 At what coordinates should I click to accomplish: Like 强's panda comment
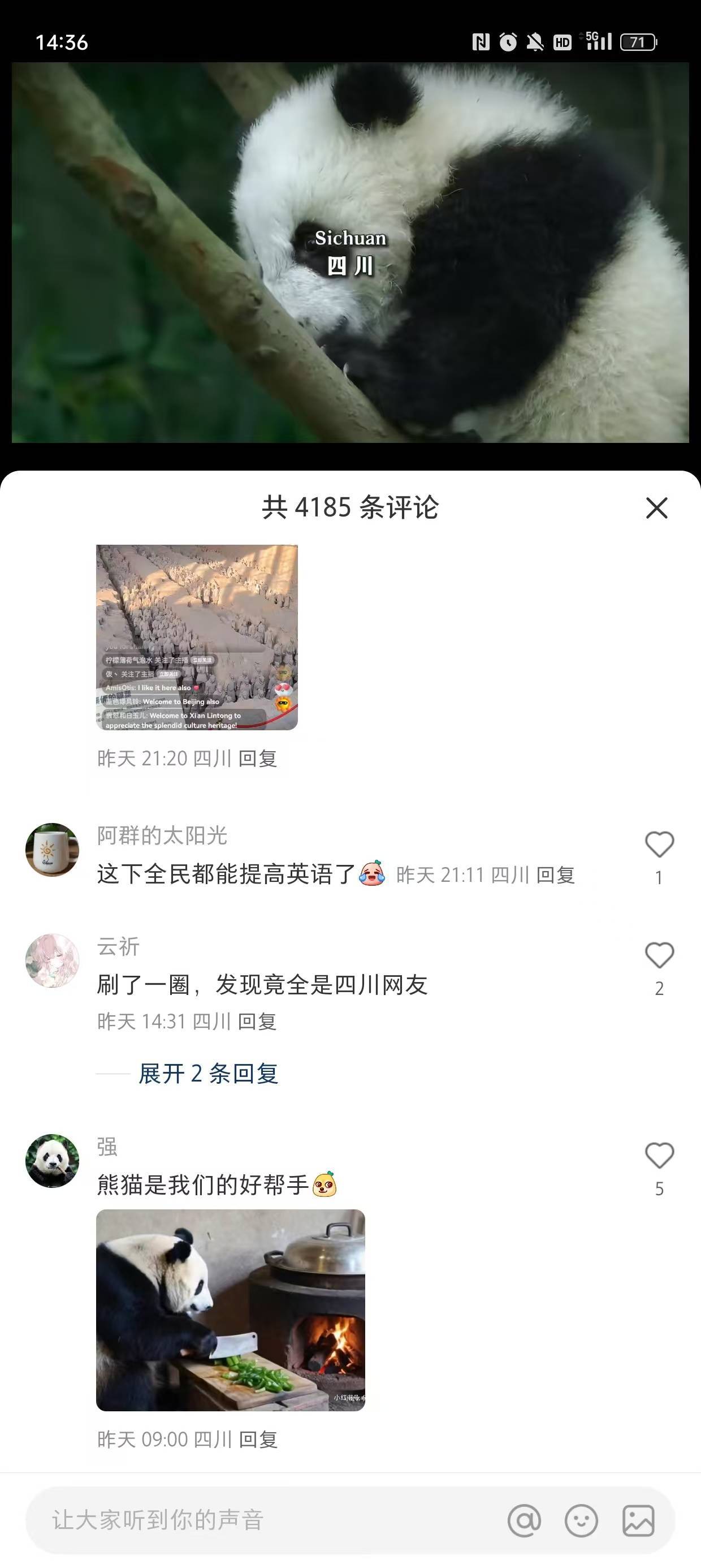[x=659, y=1156]
